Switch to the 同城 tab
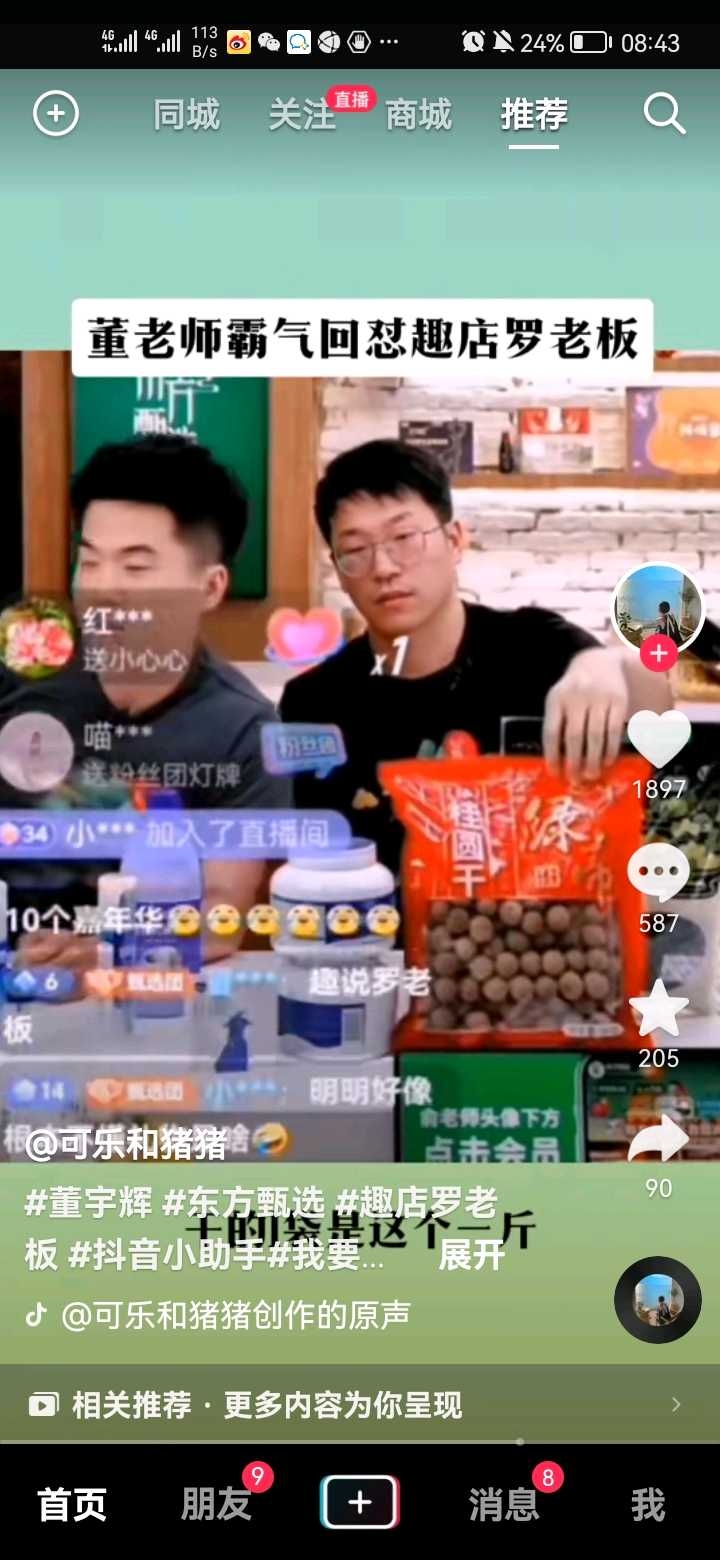The width and height of the screenshot is (720, 1560). (186, 115)
